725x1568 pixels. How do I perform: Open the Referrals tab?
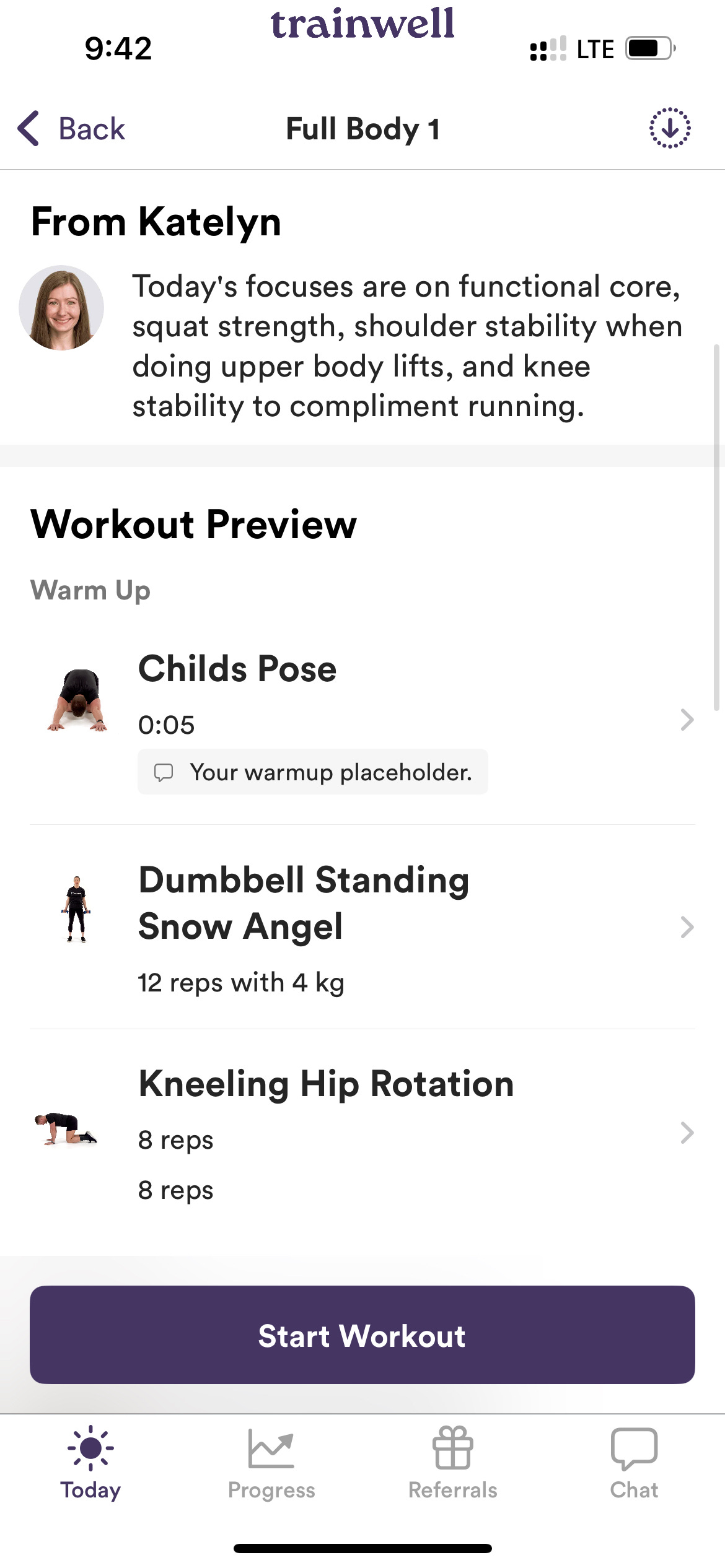point(453,1463)
